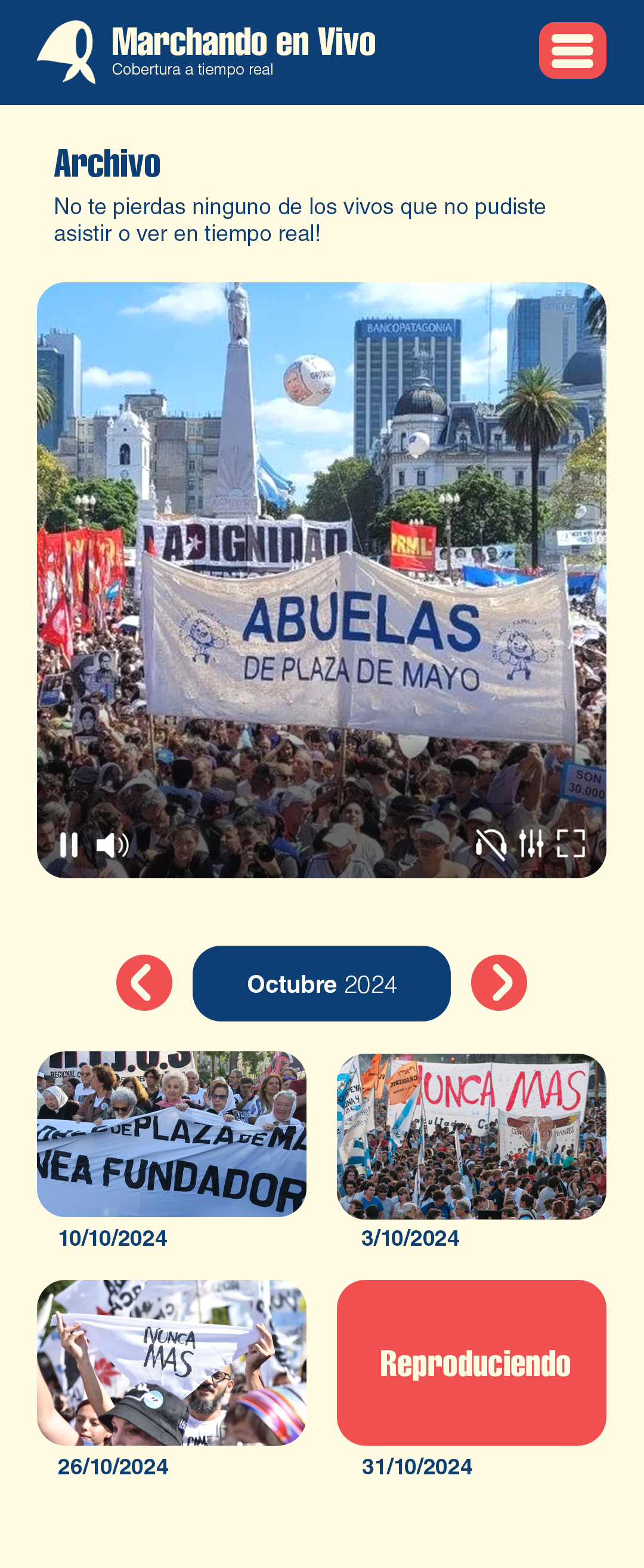Pause the playing video
Screen dimensions: 644x1568
tap(69, 844)
